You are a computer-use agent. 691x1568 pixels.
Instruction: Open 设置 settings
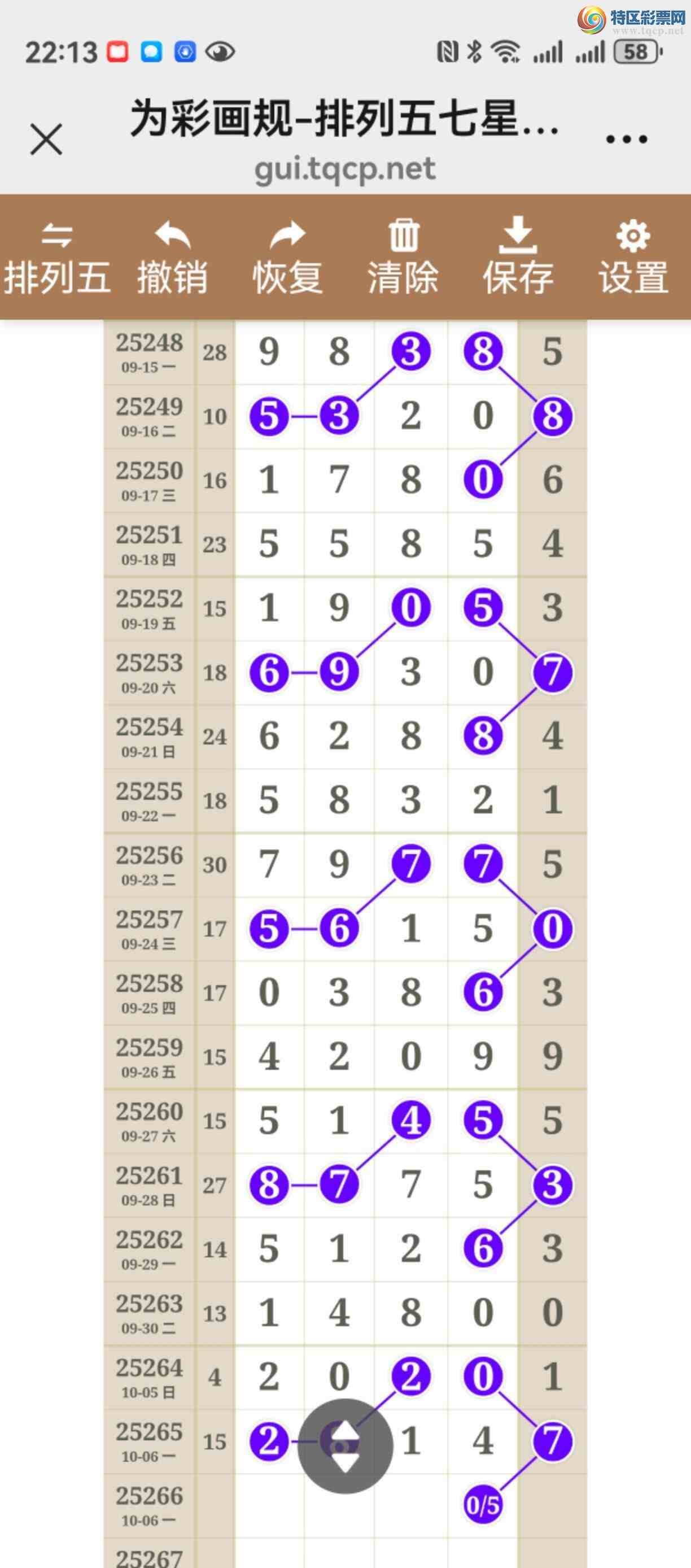click(633, 258)
